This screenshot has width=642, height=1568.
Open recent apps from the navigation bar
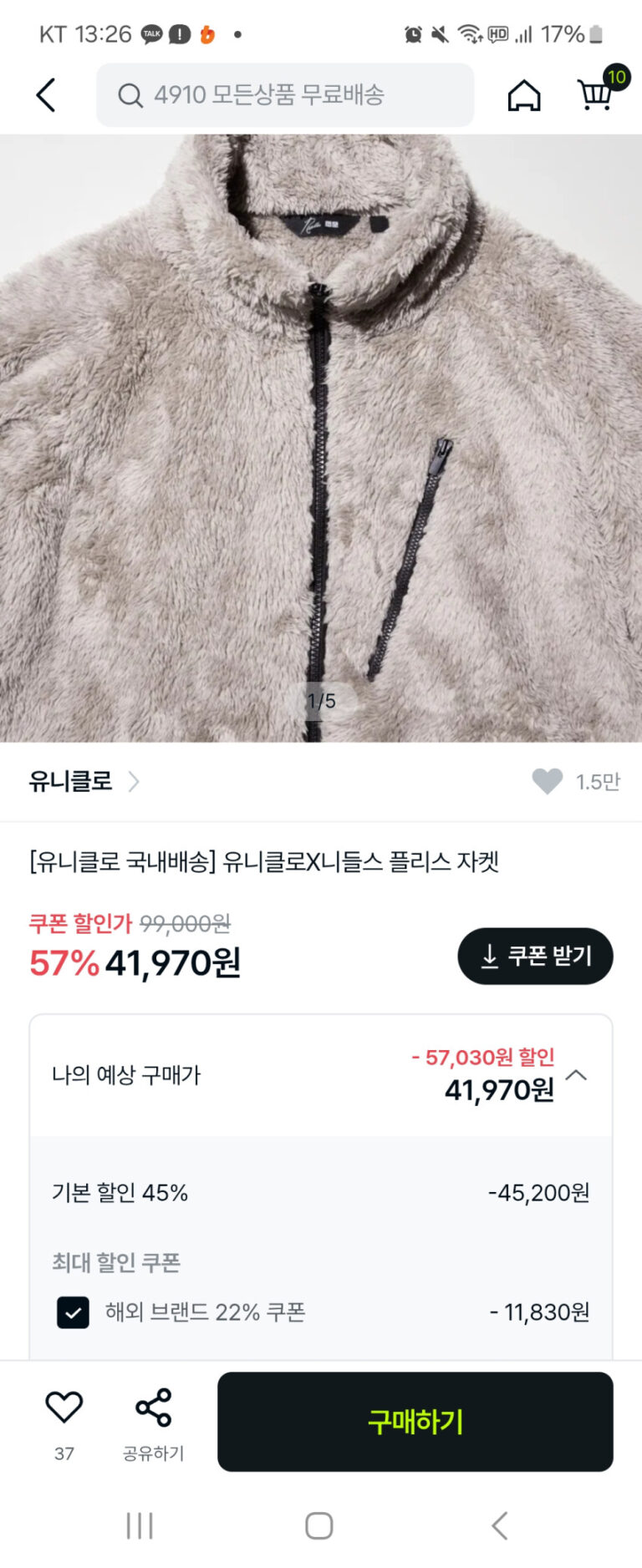pyautogui.click(x=140, y=1525)
